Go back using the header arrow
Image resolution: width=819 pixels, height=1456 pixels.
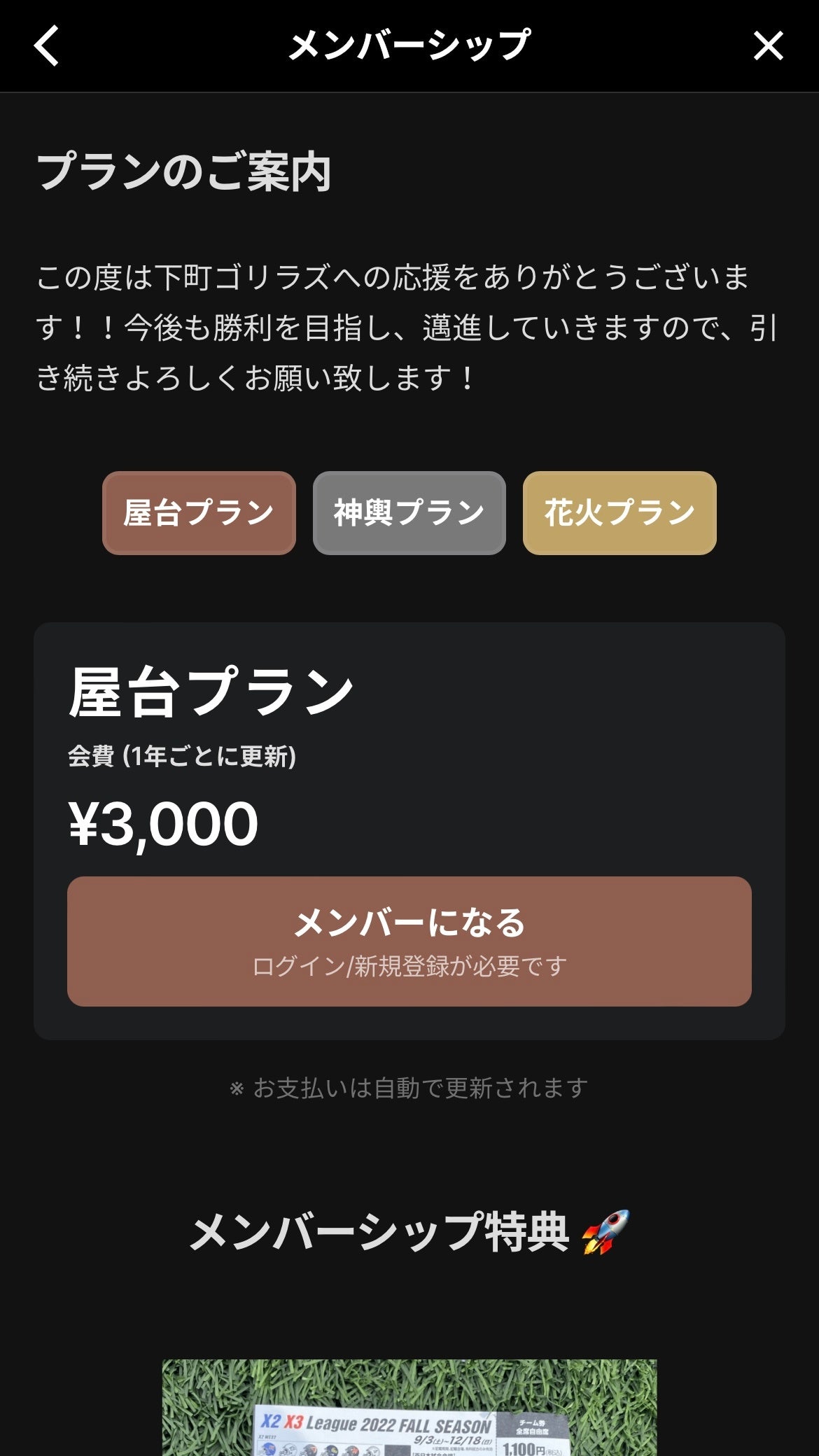click(x=46, y=45)
